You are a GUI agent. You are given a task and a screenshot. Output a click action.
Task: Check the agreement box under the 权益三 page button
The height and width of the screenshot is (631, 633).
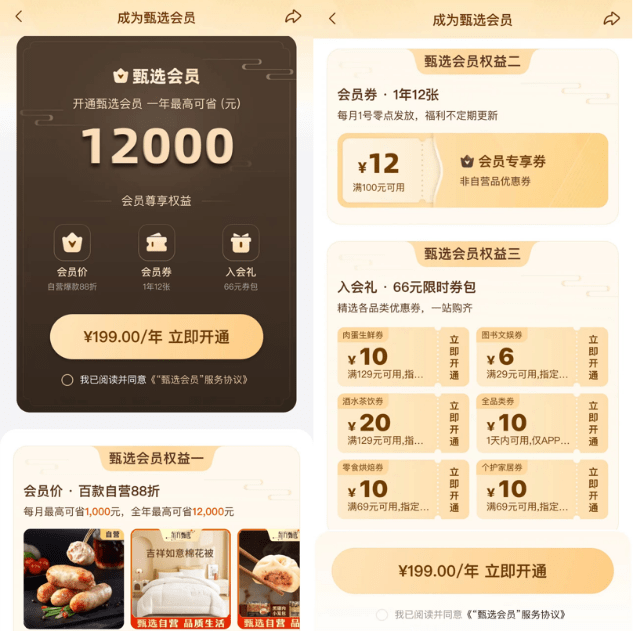tap(382, 614)
